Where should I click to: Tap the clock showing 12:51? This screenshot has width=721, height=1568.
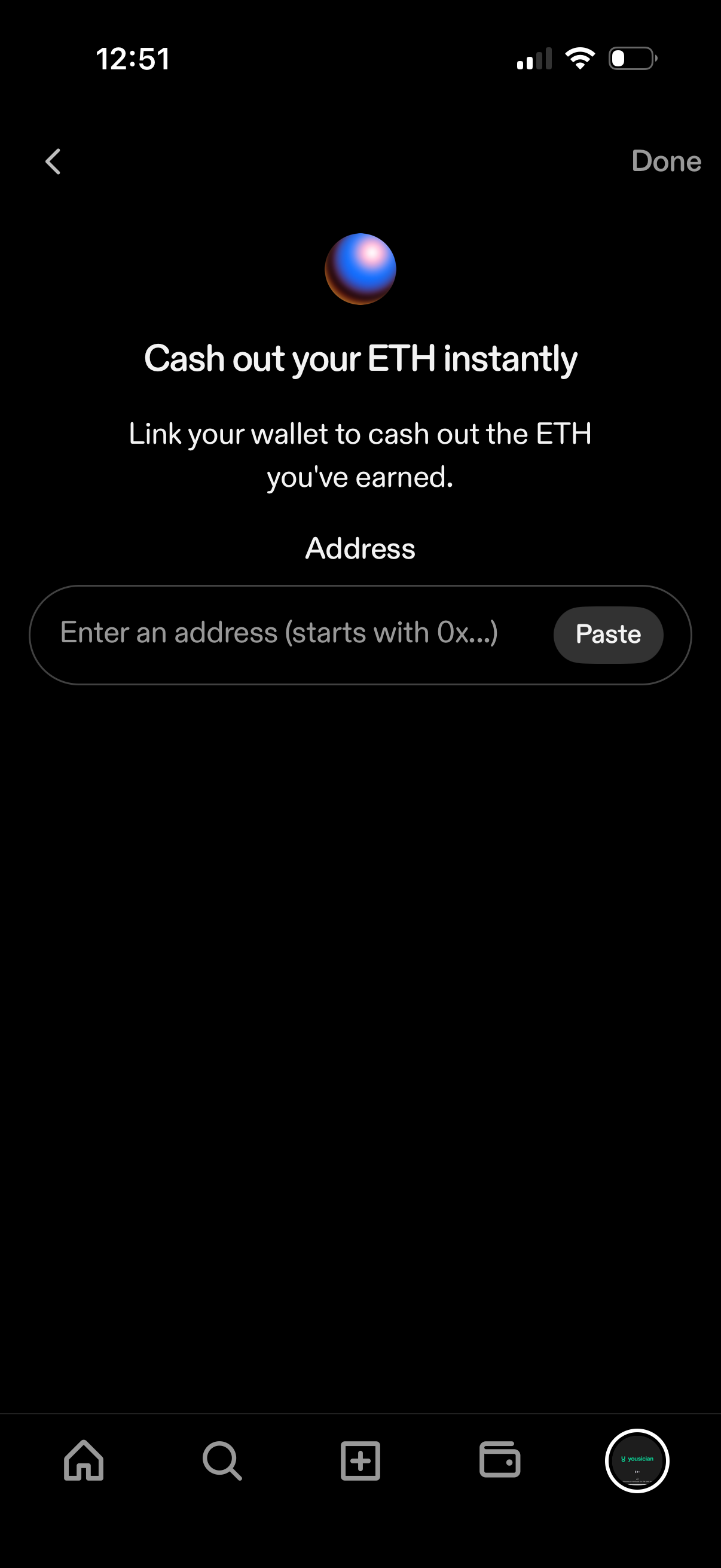pyautogui.click(x=133, y=59)
